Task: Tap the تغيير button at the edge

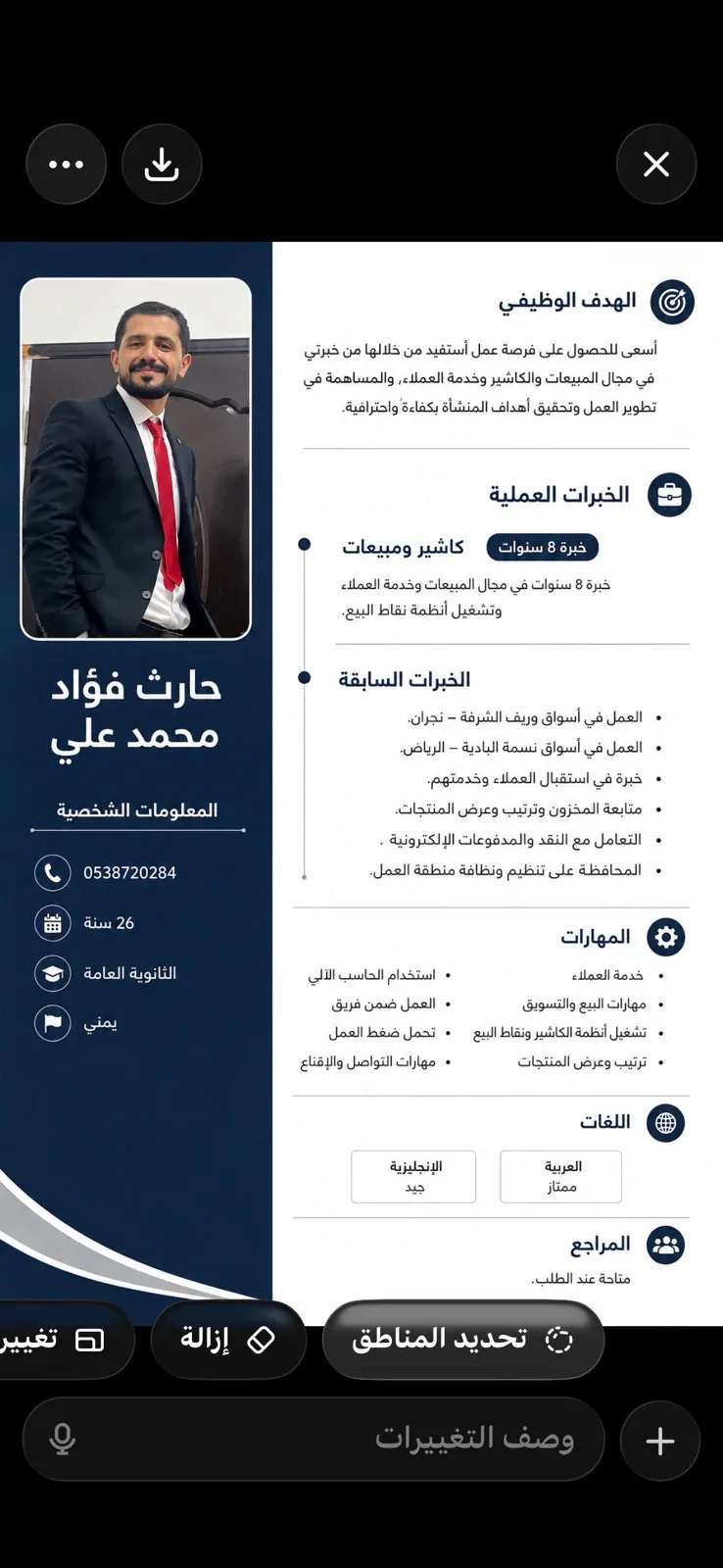Action: [x=59, y=1340]
